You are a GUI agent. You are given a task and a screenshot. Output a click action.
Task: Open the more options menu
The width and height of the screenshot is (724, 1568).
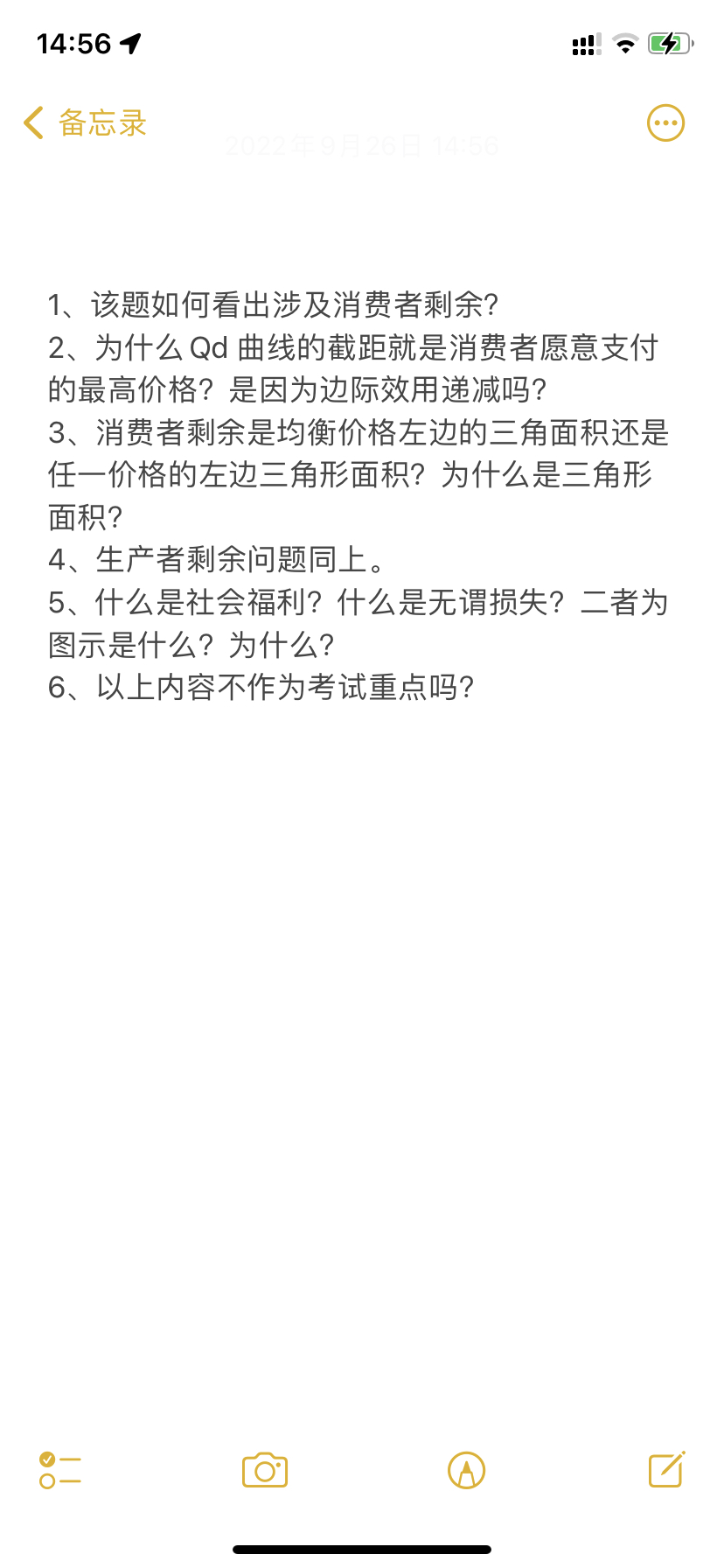click(x=665, y=123)
